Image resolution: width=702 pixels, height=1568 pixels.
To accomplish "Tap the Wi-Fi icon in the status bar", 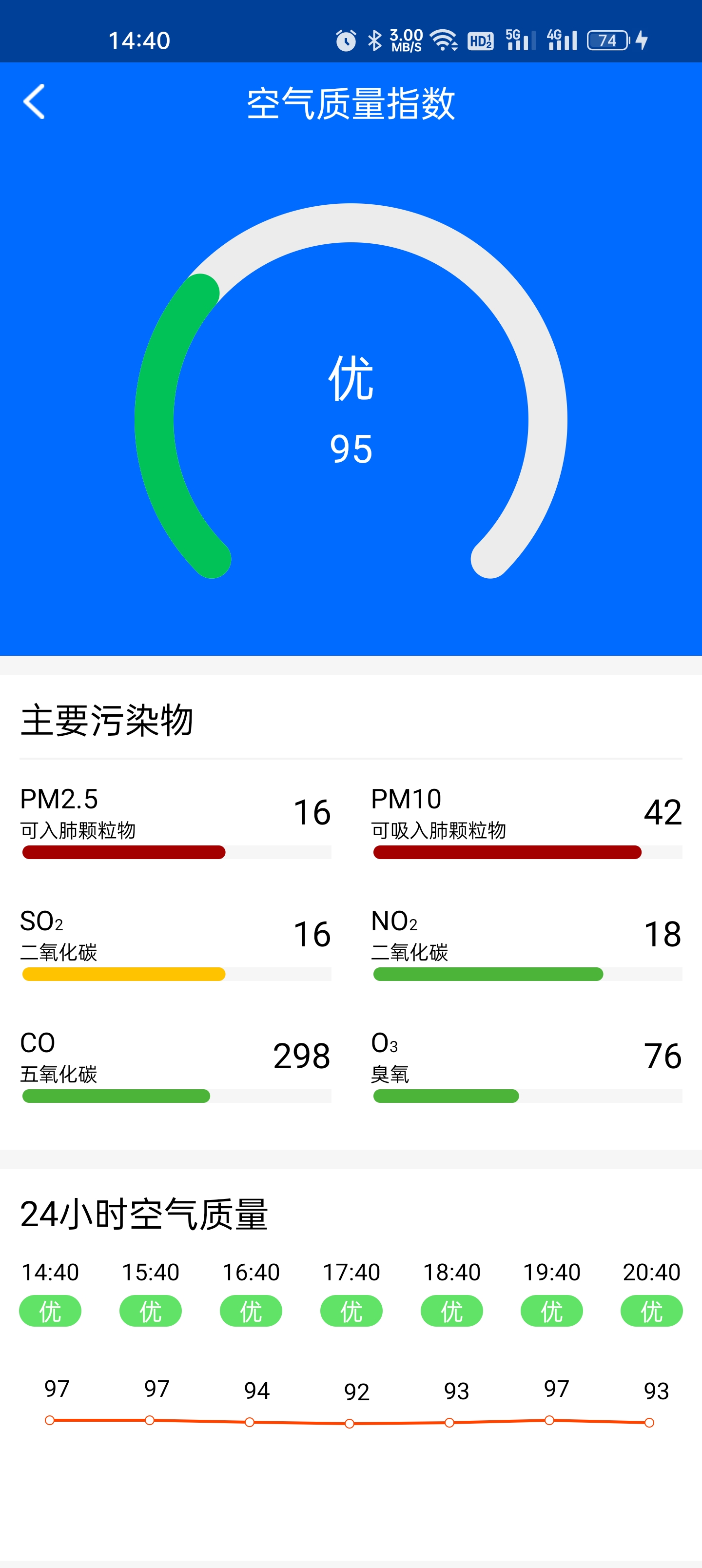I will pyautogui.click(x=443, y=40).
